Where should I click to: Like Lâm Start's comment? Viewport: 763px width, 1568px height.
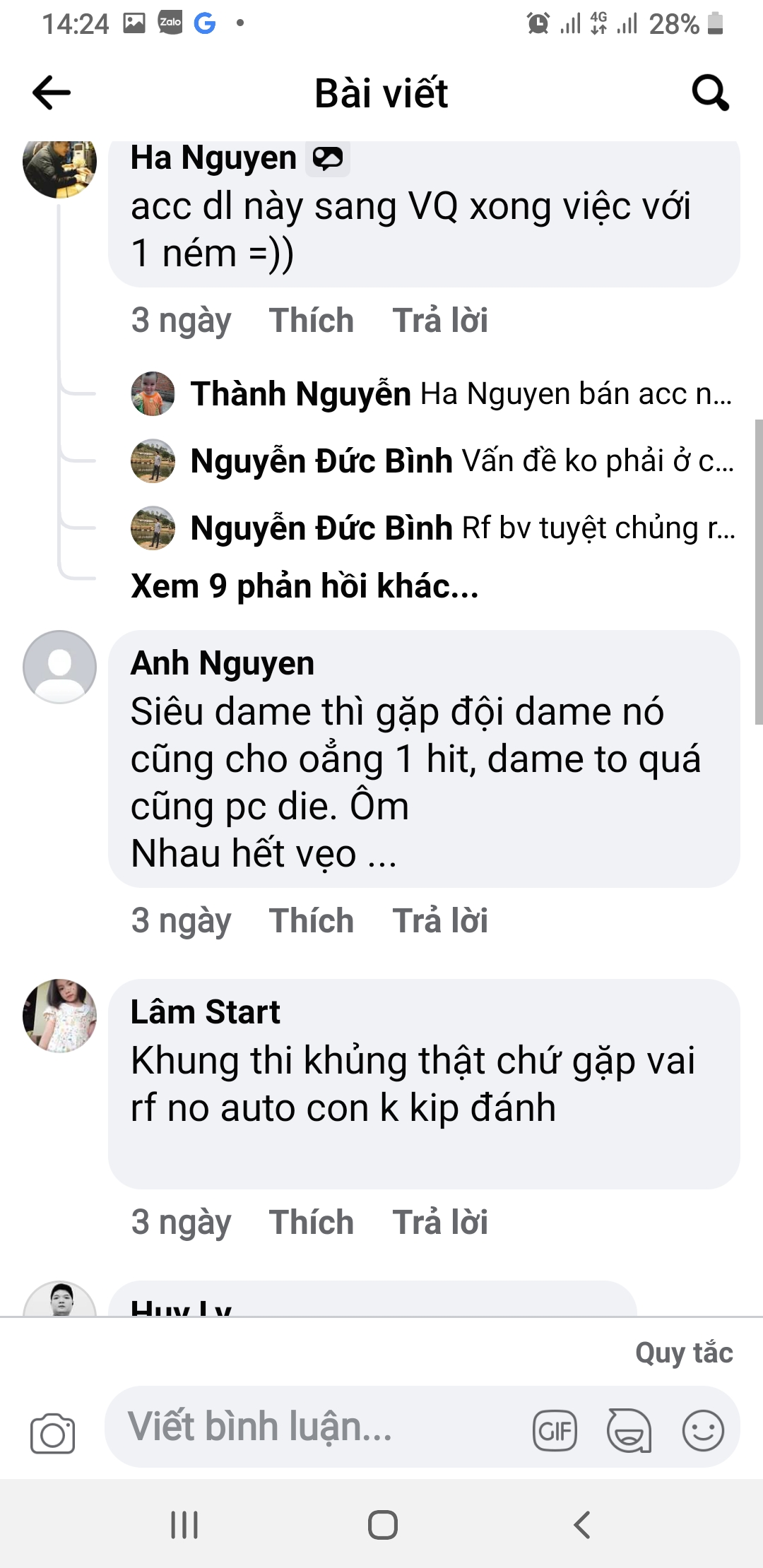[311, 1223]
